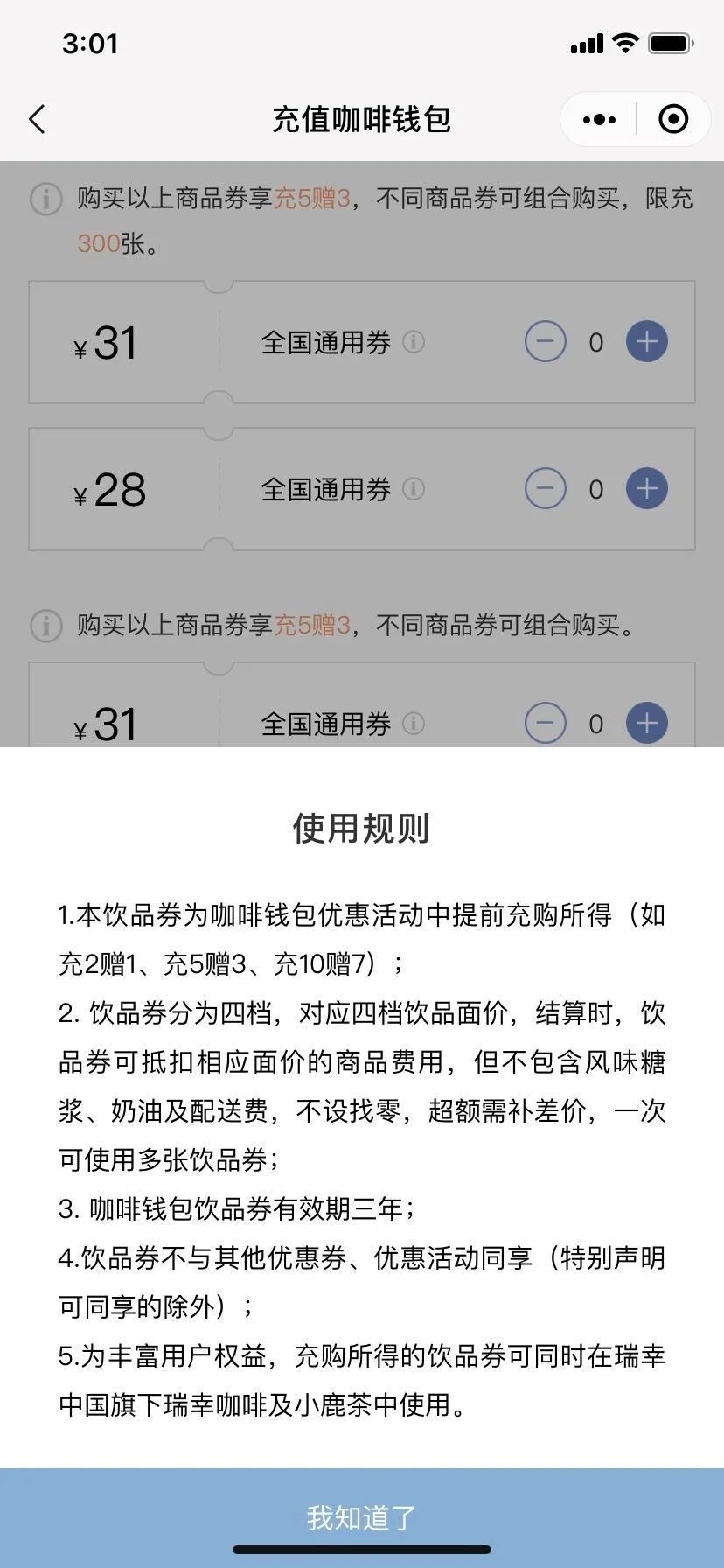Open the mini program more options menu

pos(599,120)
